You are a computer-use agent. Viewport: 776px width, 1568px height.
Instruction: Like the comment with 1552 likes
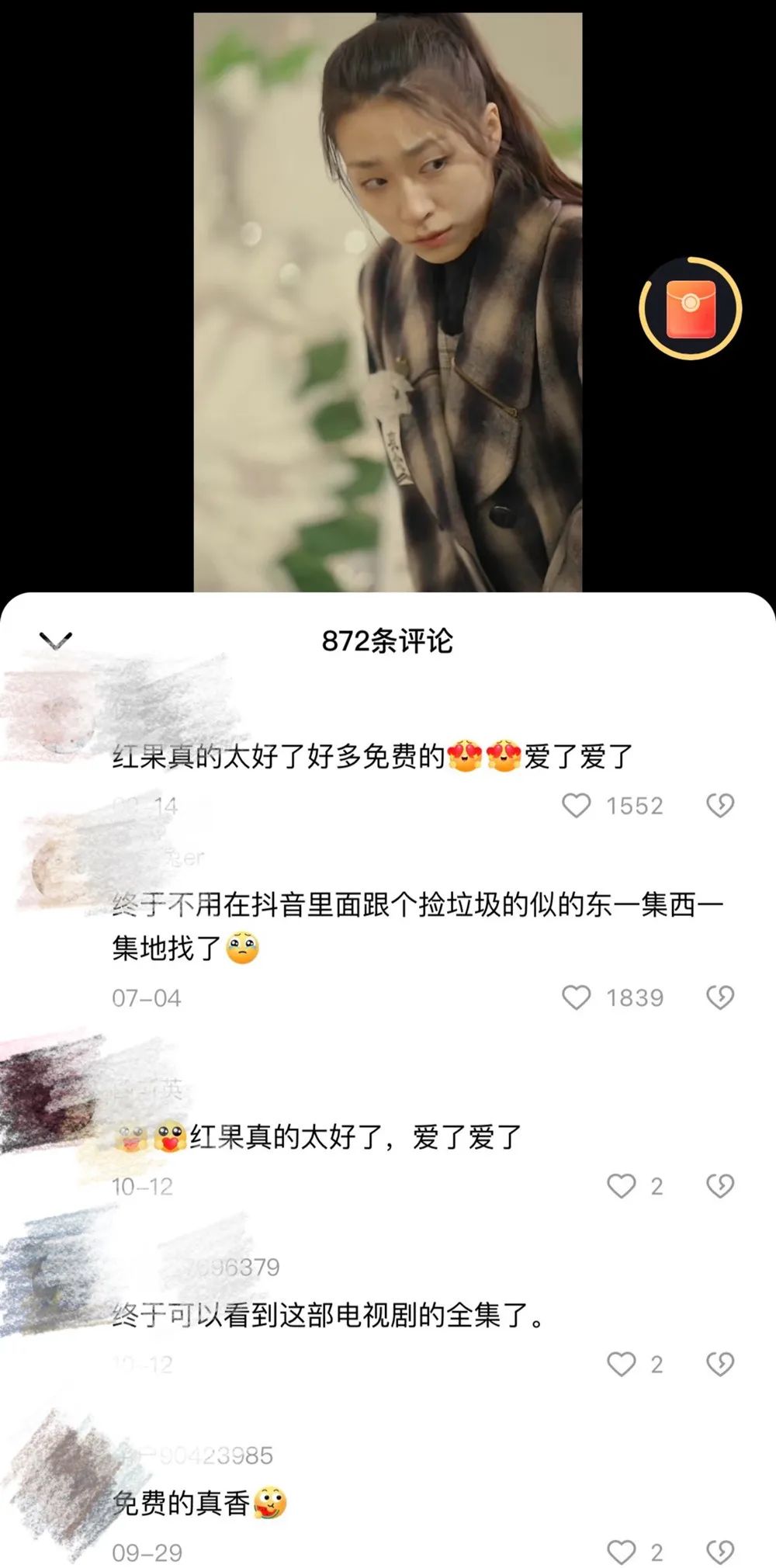[x=577, y=805]
